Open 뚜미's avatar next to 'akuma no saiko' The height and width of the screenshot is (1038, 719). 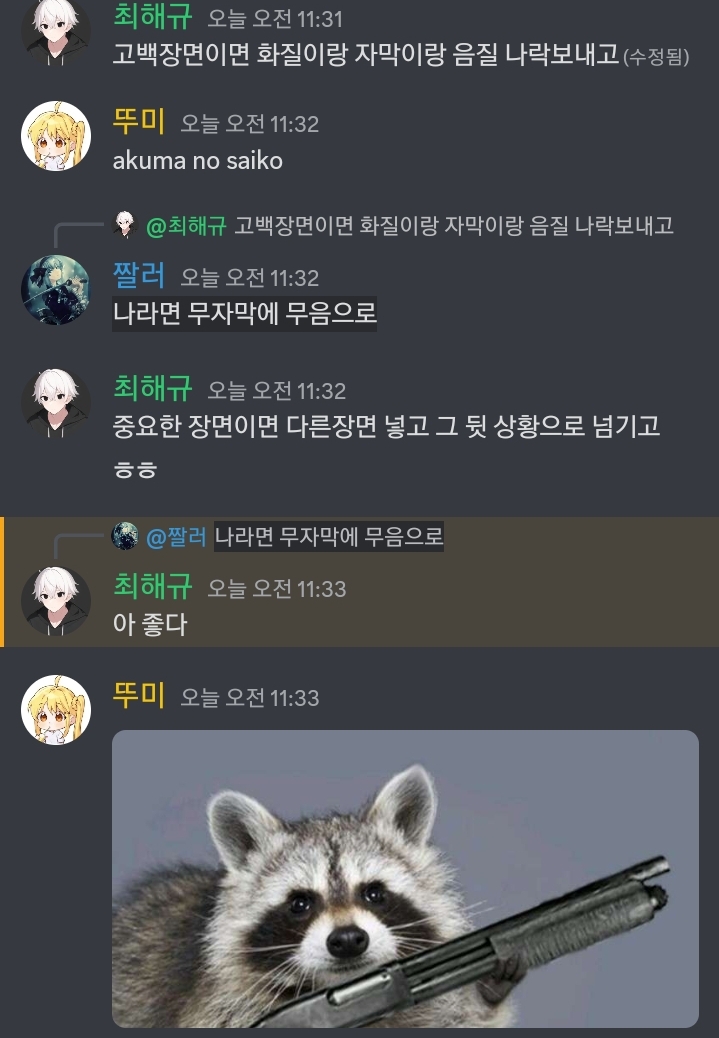(56, 136)
